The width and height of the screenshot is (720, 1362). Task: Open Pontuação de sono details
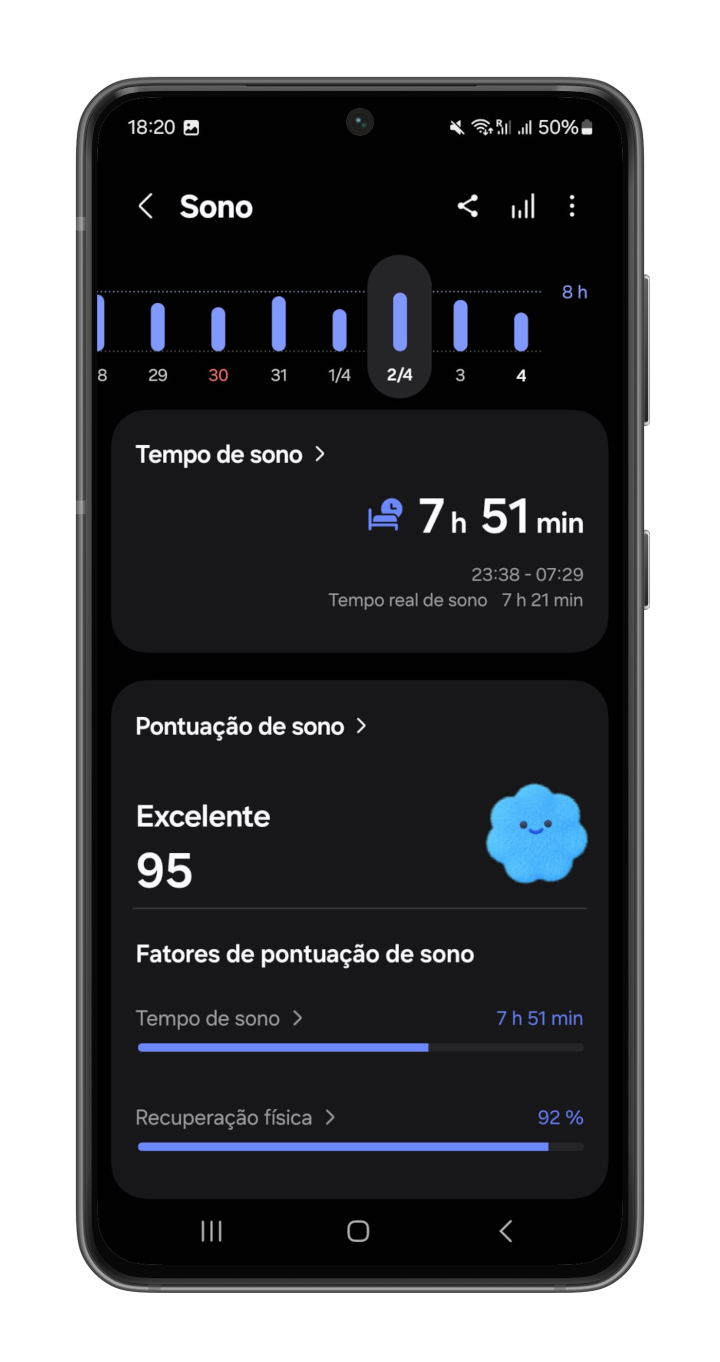[250, 727]
